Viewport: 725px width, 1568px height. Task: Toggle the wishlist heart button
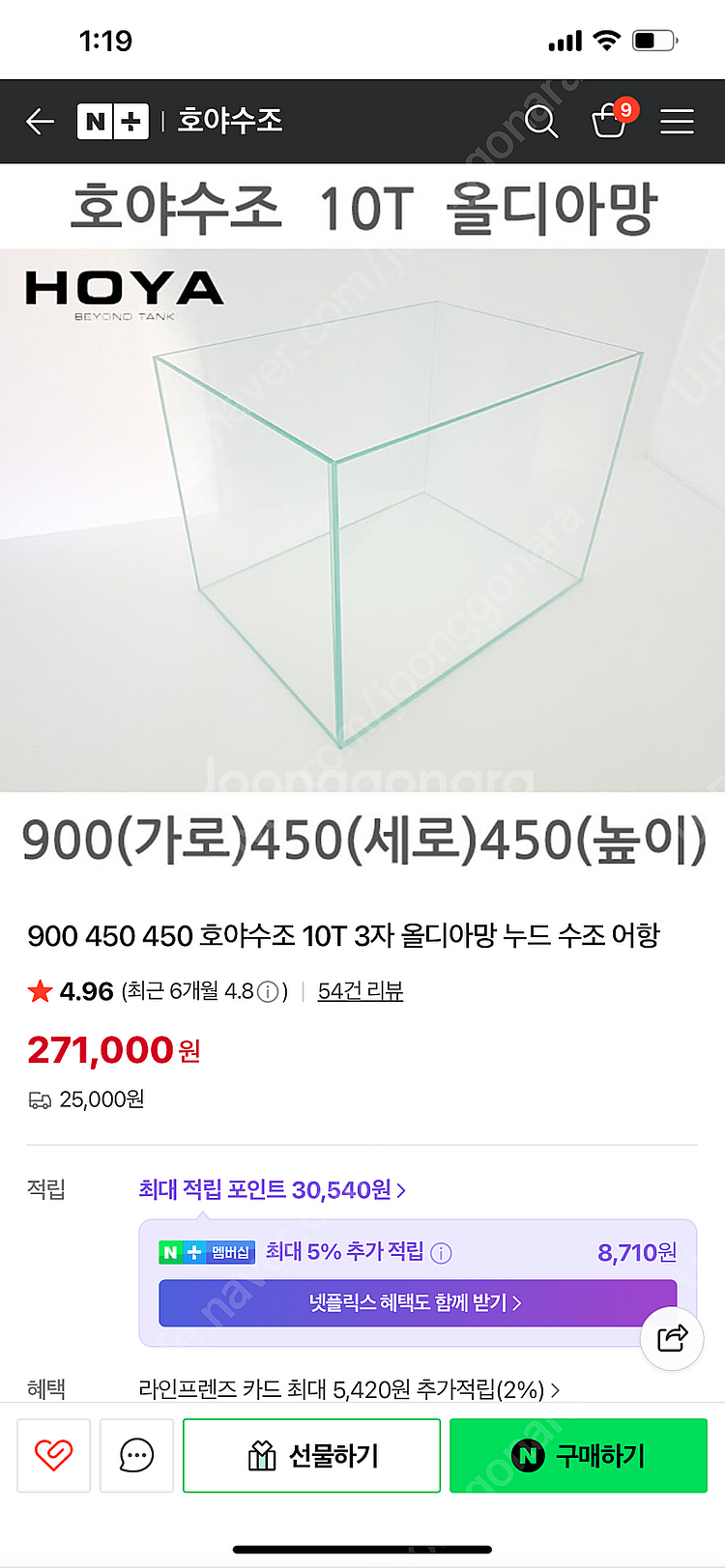point(53,1456)
